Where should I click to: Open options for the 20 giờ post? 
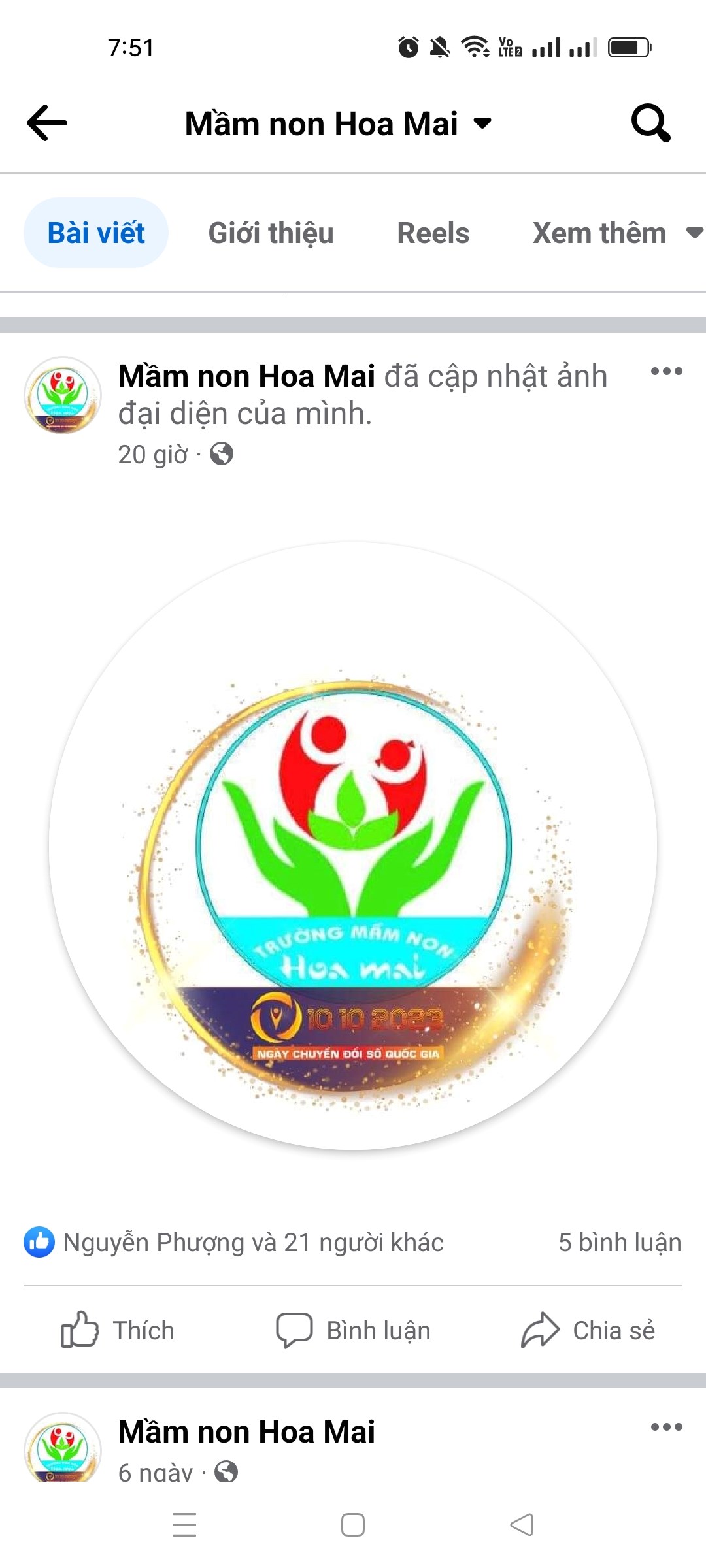(x=666, y=372)
